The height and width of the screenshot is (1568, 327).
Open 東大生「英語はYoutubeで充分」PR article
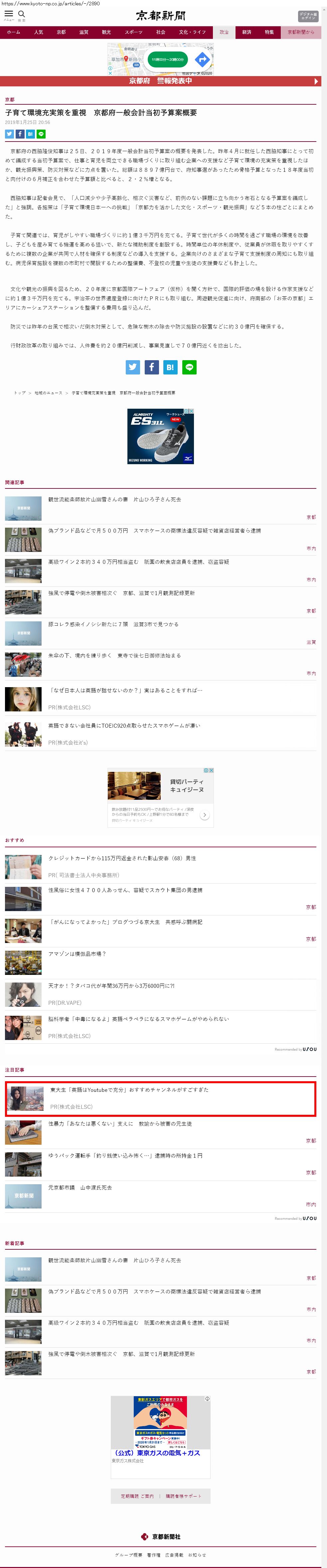129,1090
